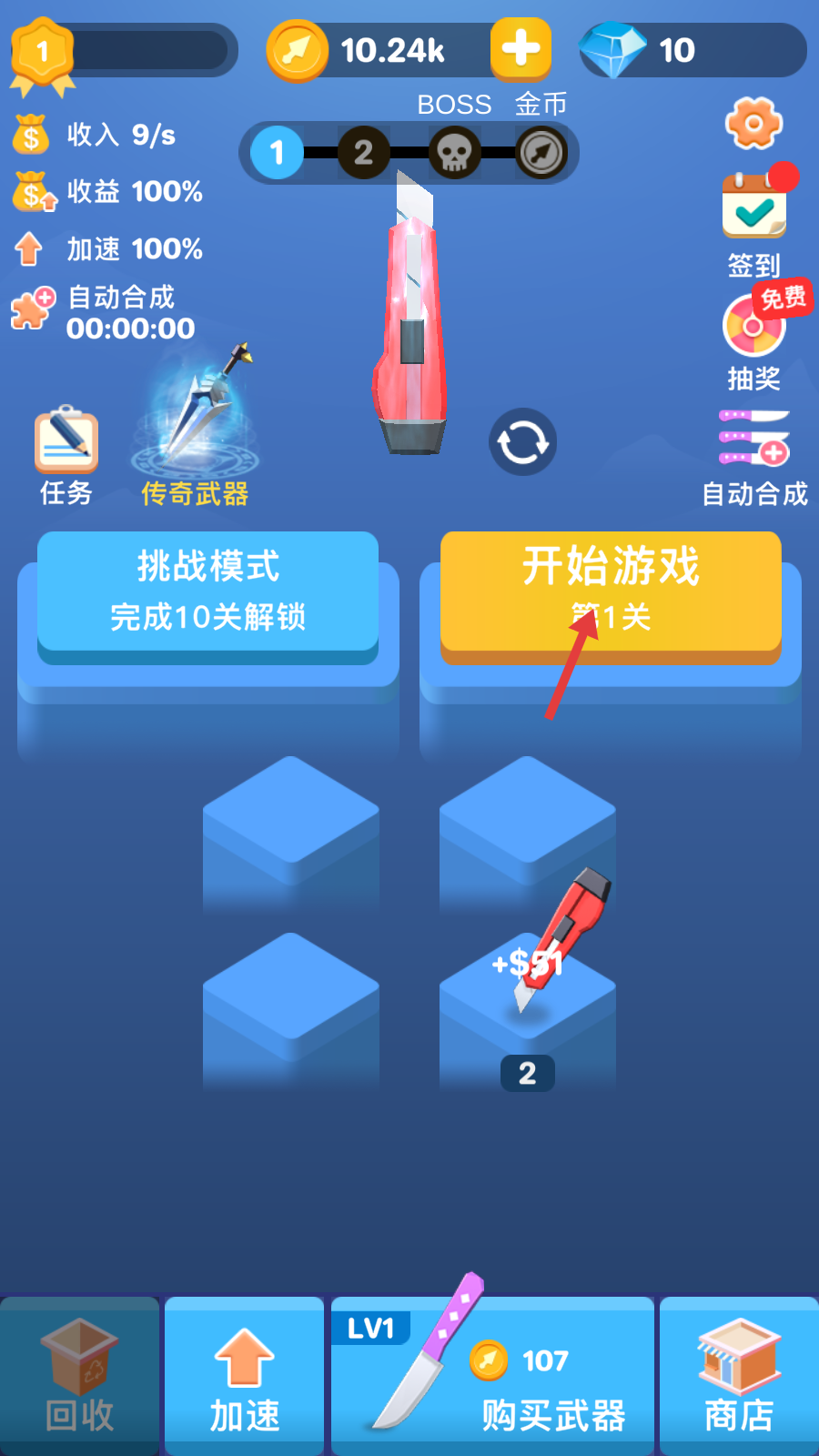Start the game at level 1 (开始游戏)
Image resolution: width=819 pixels, height=1456 pixels.
[x=611, y=591]
